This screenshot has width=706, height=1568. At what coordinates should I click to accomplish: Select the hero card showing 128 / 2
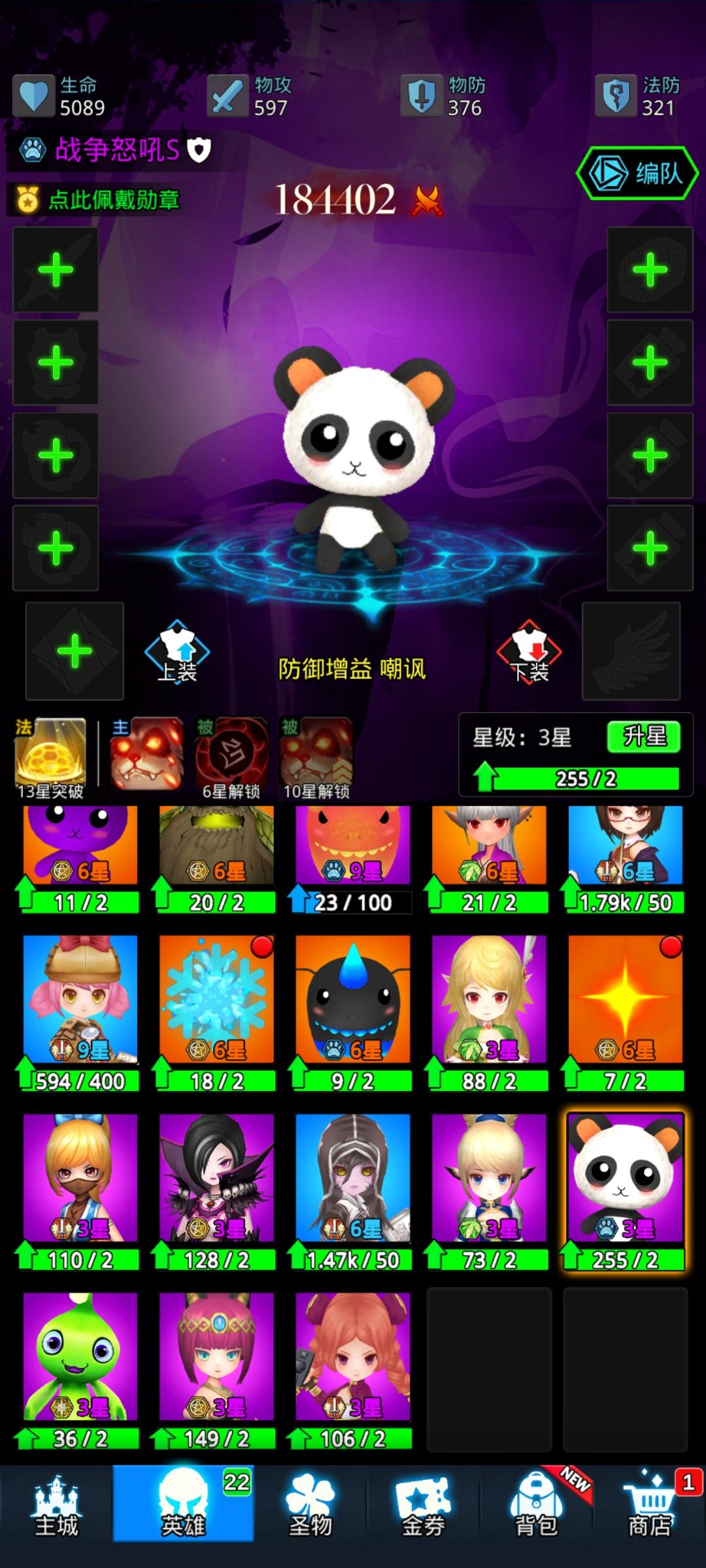pos(216,1178)
